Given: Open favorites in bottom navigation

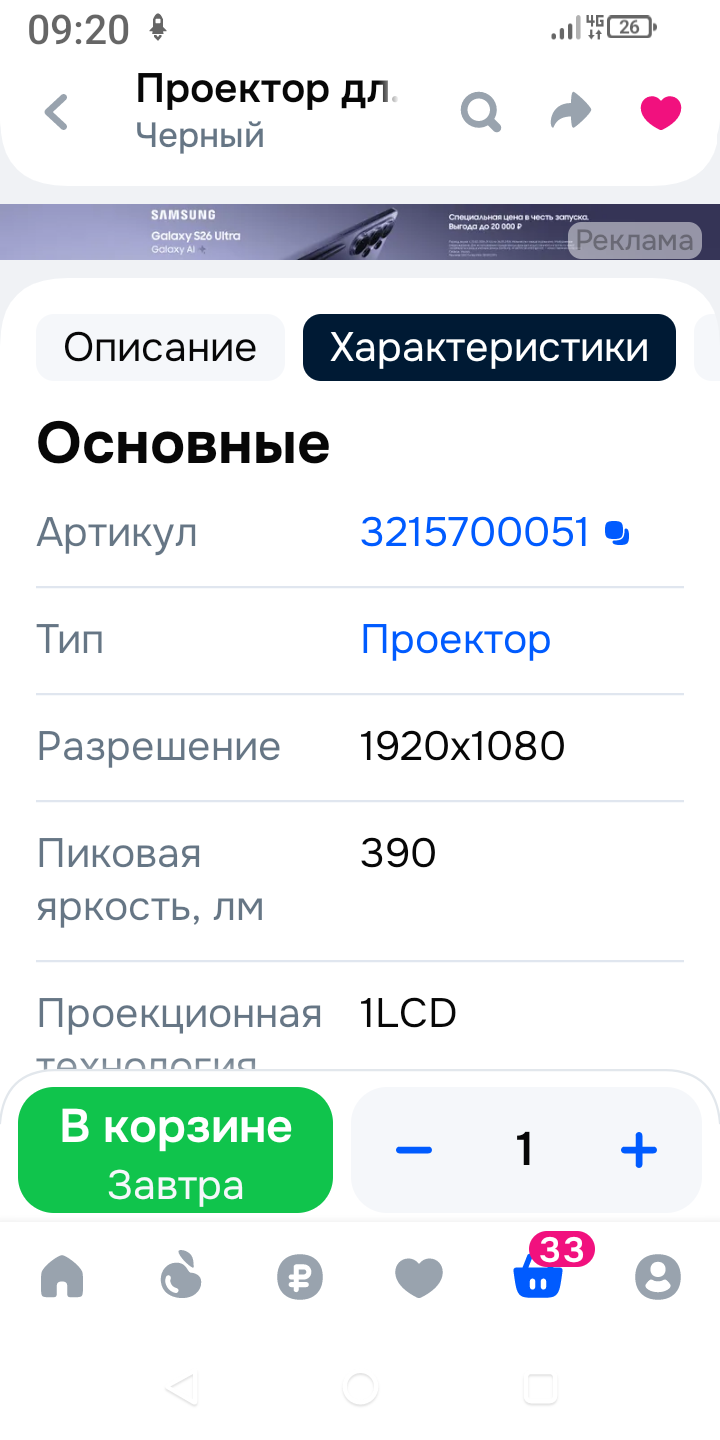Looking at the screenshot, I should click(x=419, y=1277).
